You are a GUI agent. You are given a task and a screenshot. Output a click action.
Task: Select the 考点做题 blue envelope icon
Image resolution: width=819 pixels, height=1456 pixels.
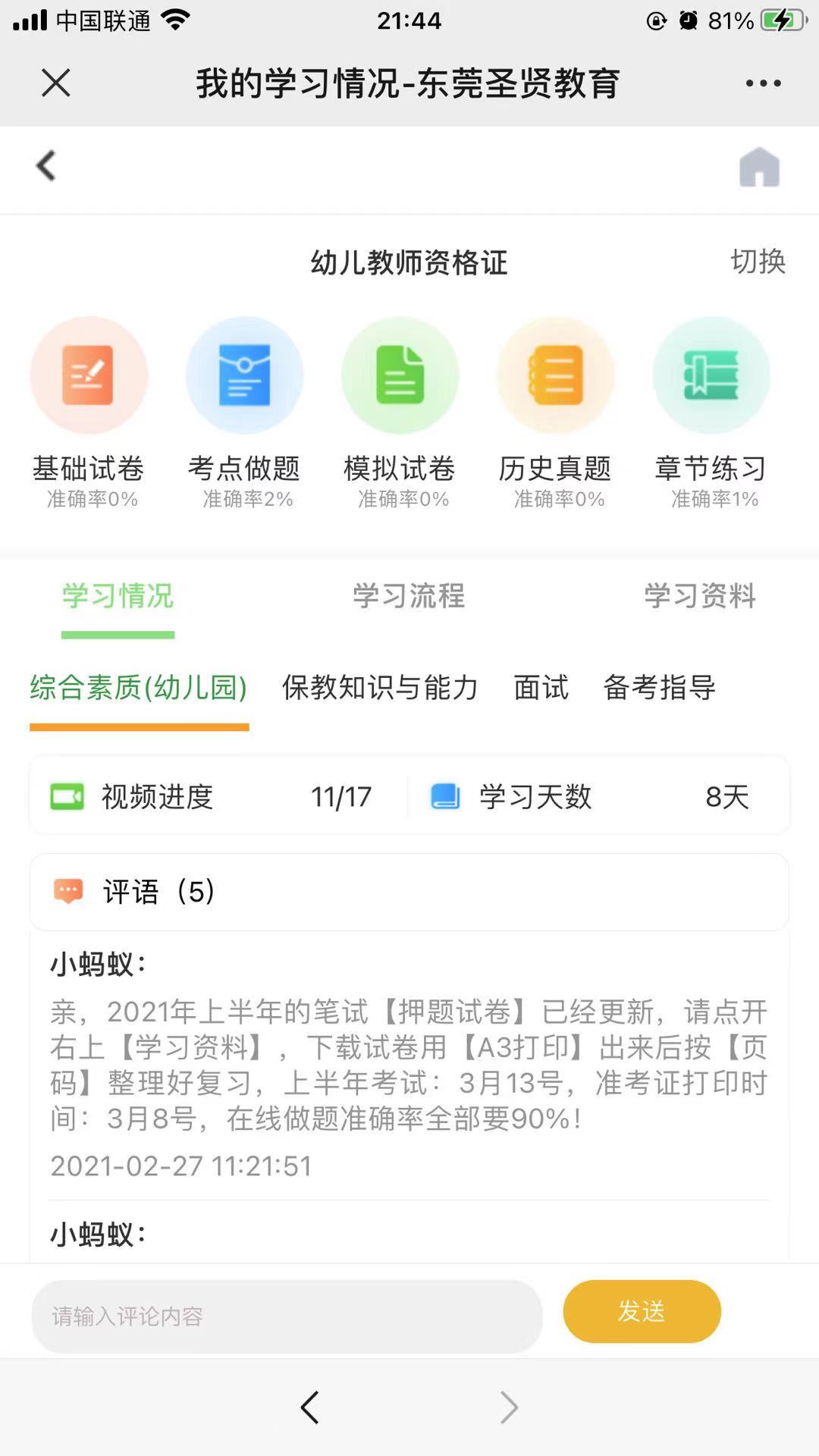(244, 375)
